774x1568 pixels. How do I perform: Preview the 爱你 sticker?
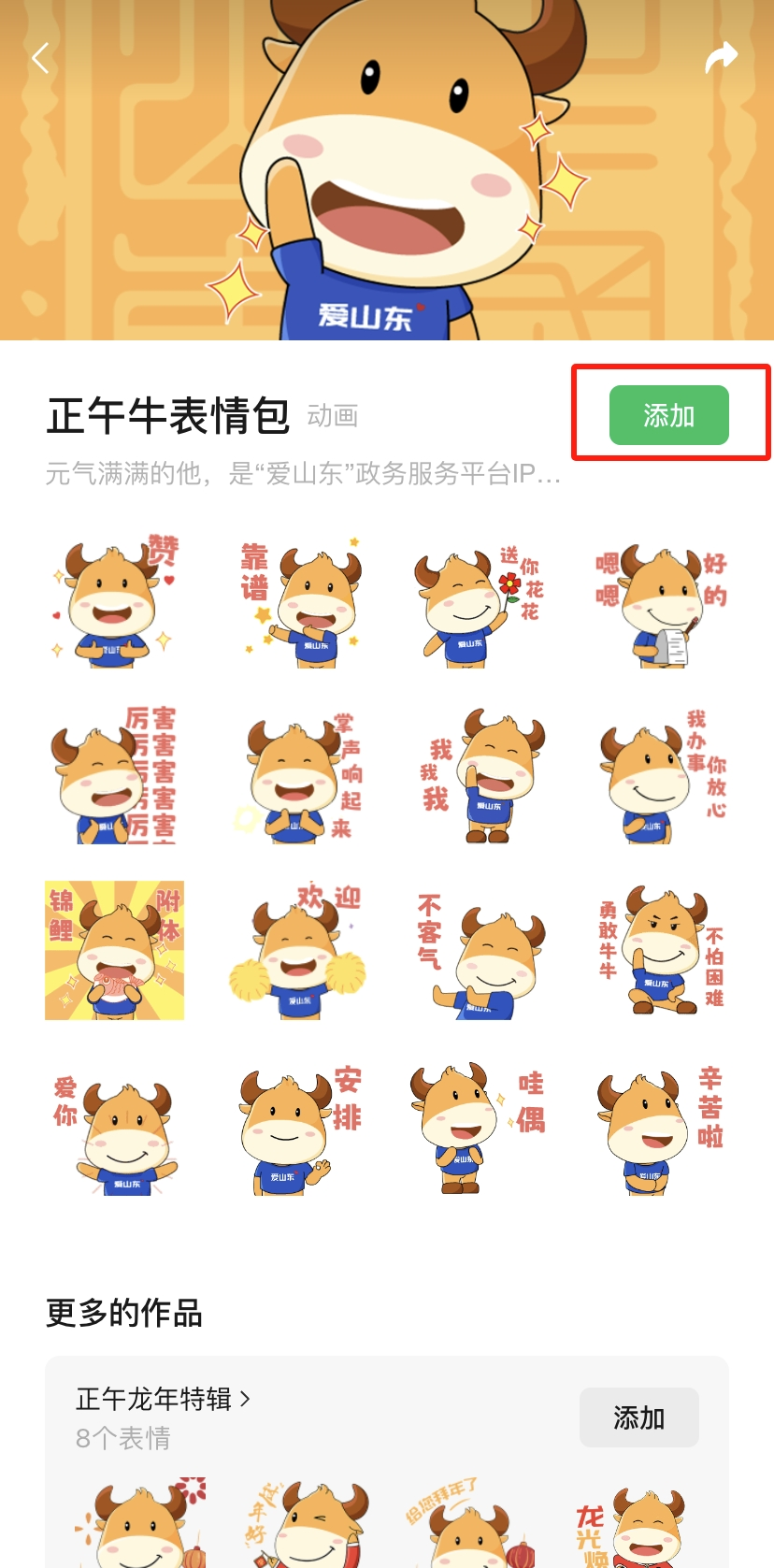(x=116, y=1133)
